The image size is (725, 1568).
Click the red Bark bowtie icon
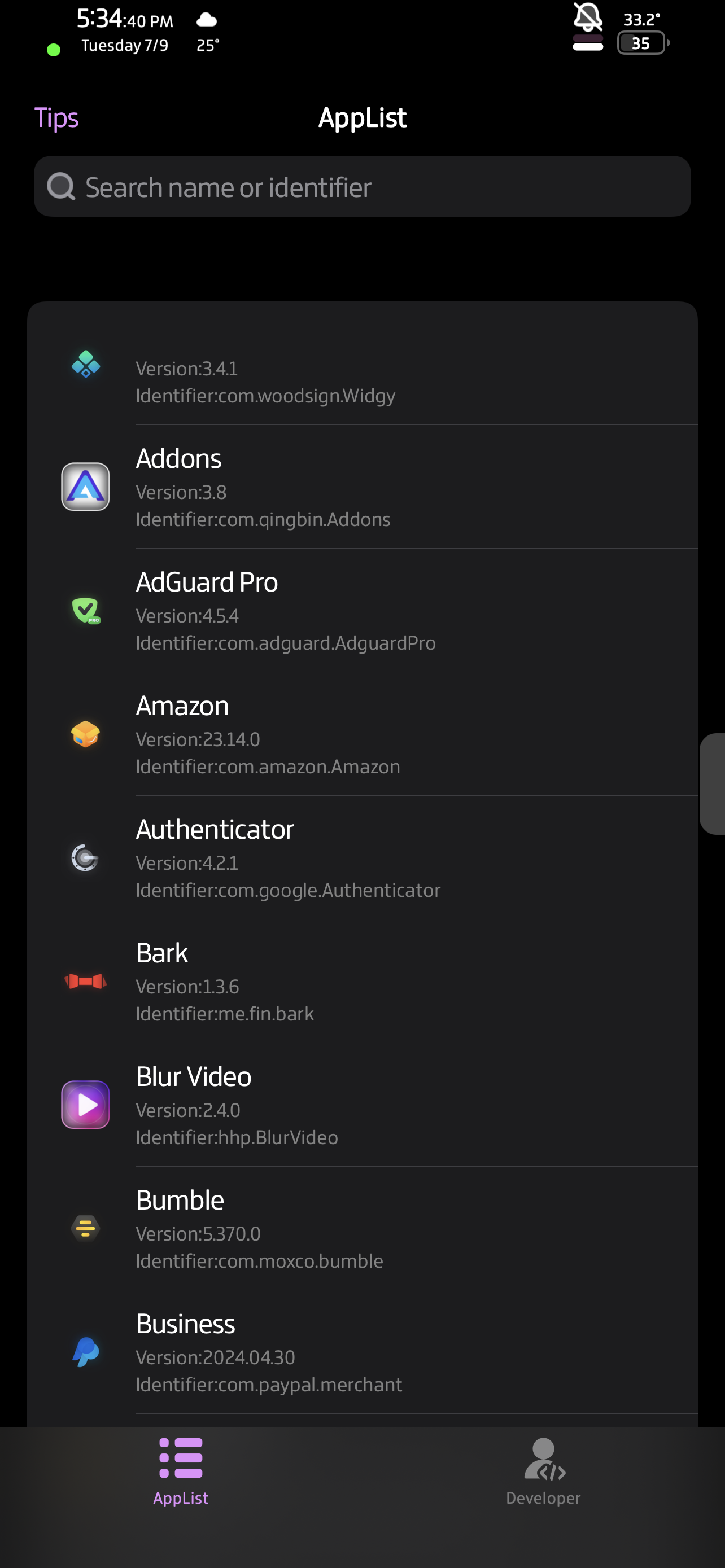click(85, 982)
